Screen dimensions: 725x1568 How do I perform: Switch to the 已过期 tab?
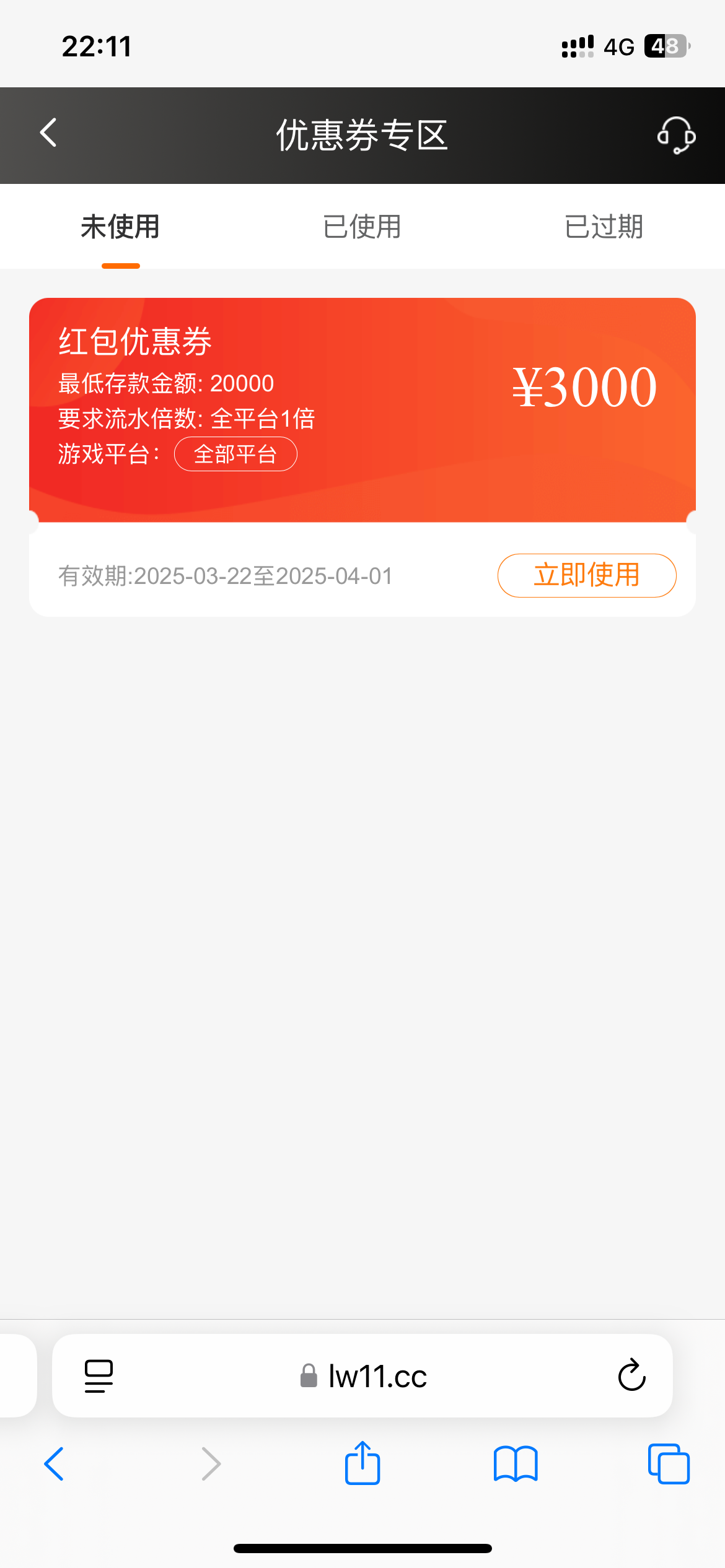604,227
